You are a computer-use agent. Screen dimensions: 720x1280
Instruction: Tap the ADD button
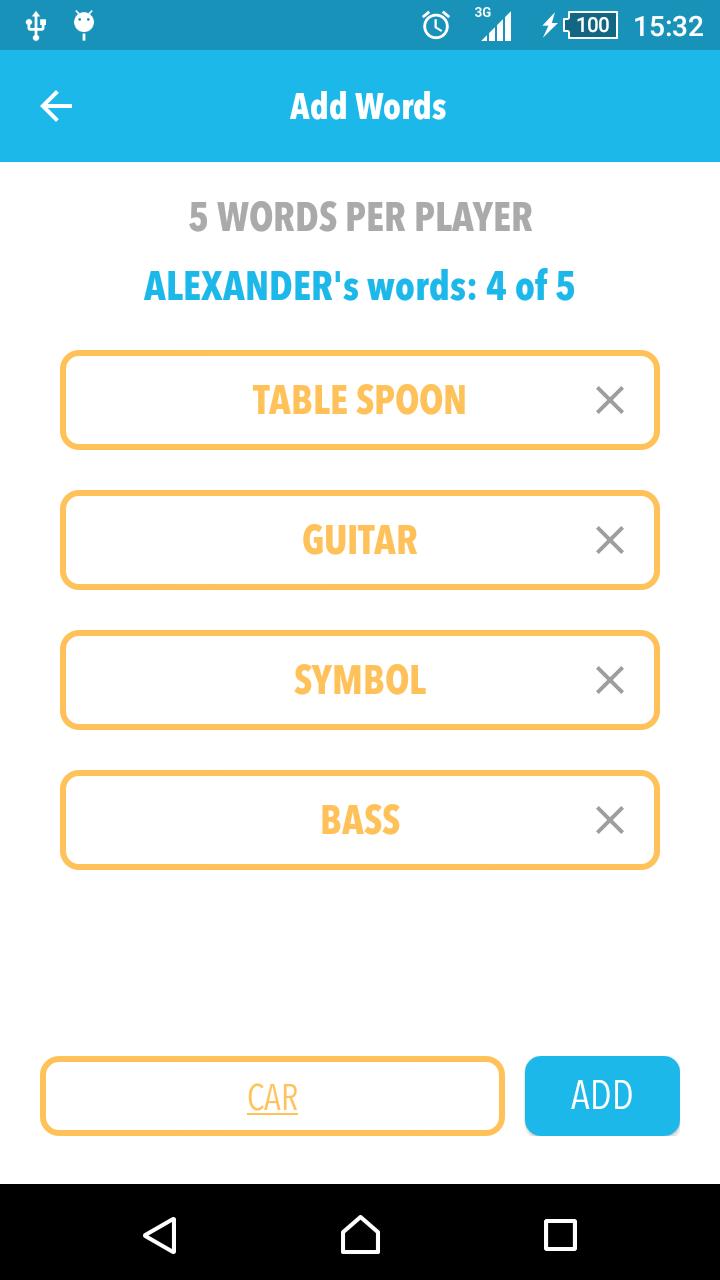pyautogui.click(x=602, y=1096)
